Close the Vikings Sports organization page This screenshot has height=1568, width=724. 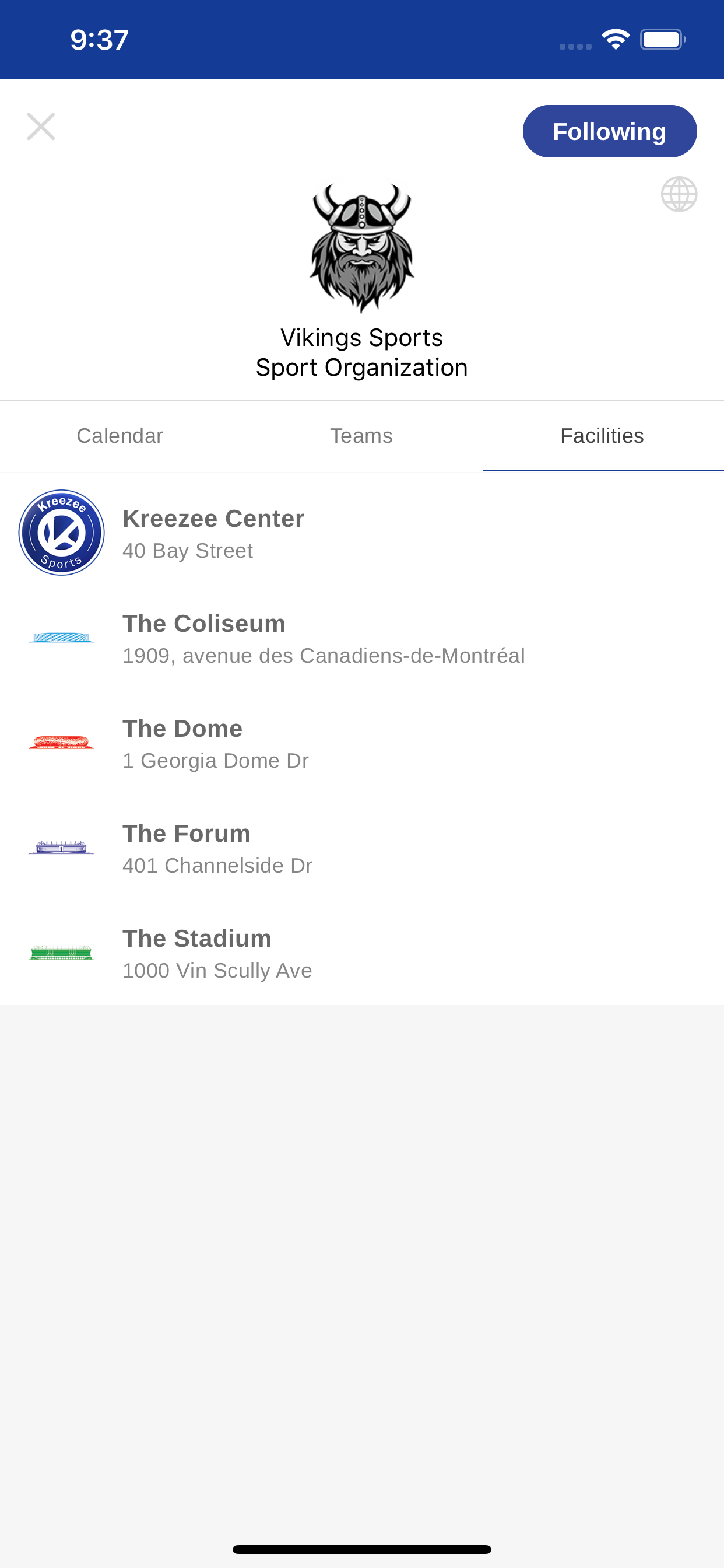coord(41,127)
